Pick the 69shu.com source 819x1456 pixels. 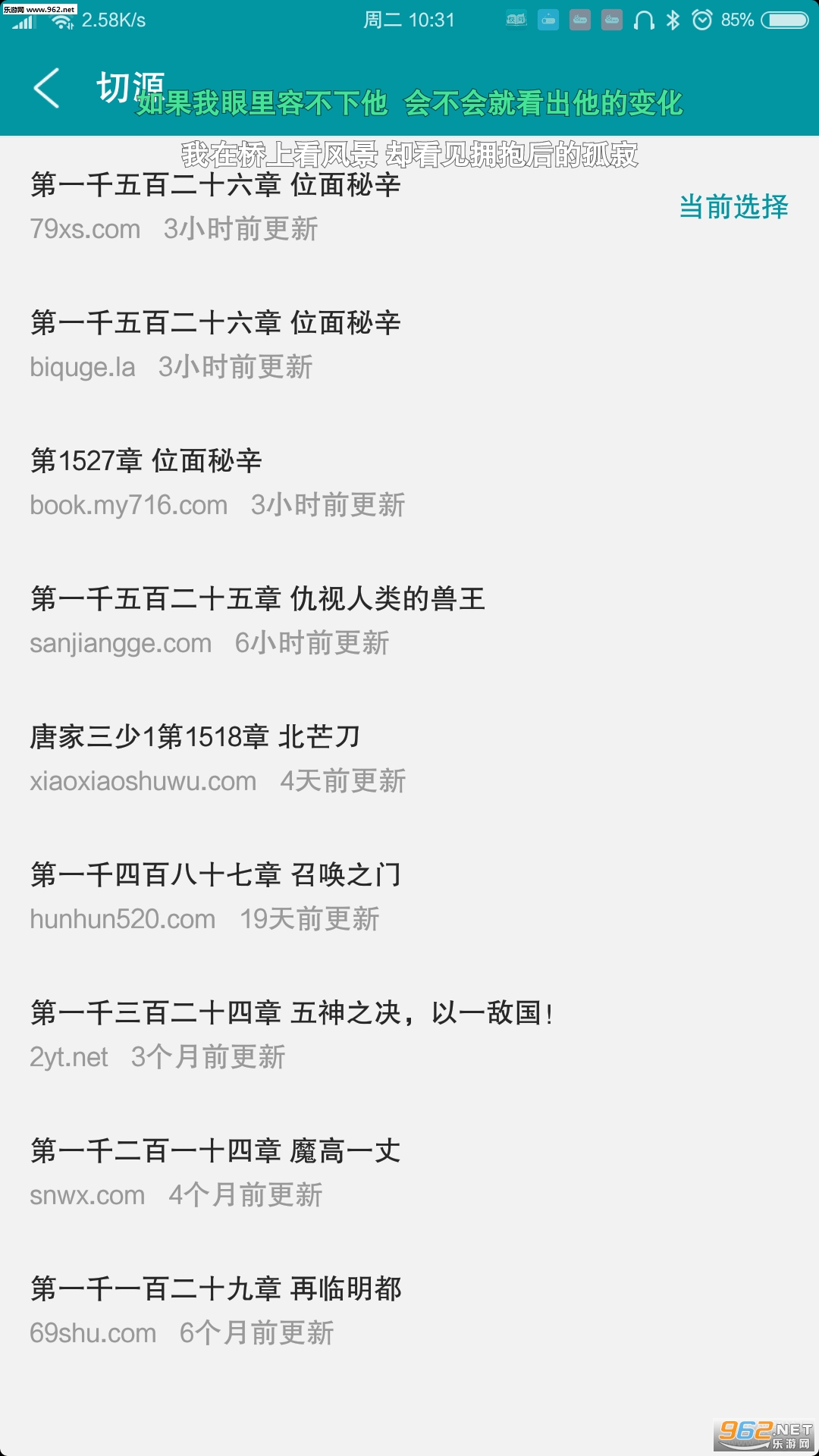[409, 1310]
